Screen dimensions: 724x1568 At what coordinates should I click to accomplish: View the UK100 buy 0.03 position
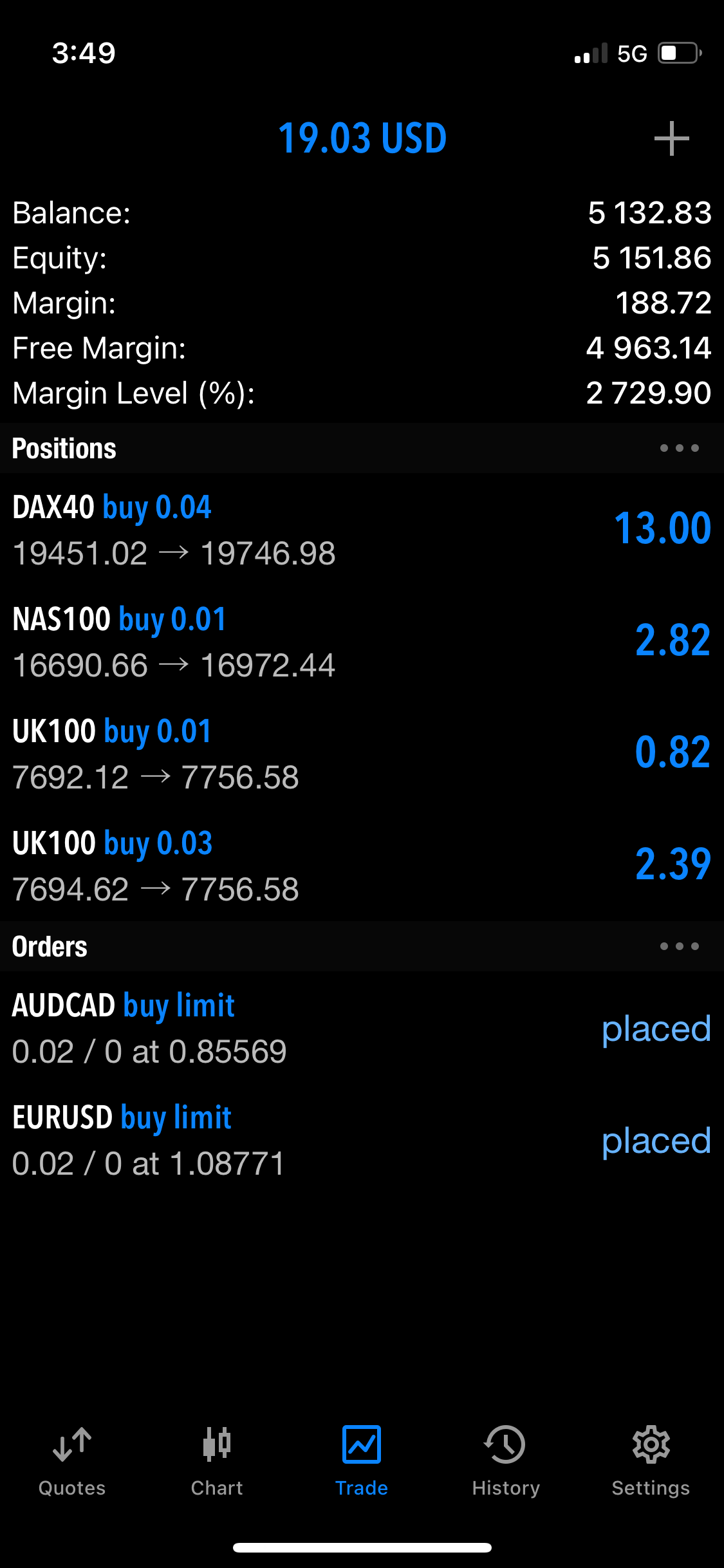[x=362, y=866]
